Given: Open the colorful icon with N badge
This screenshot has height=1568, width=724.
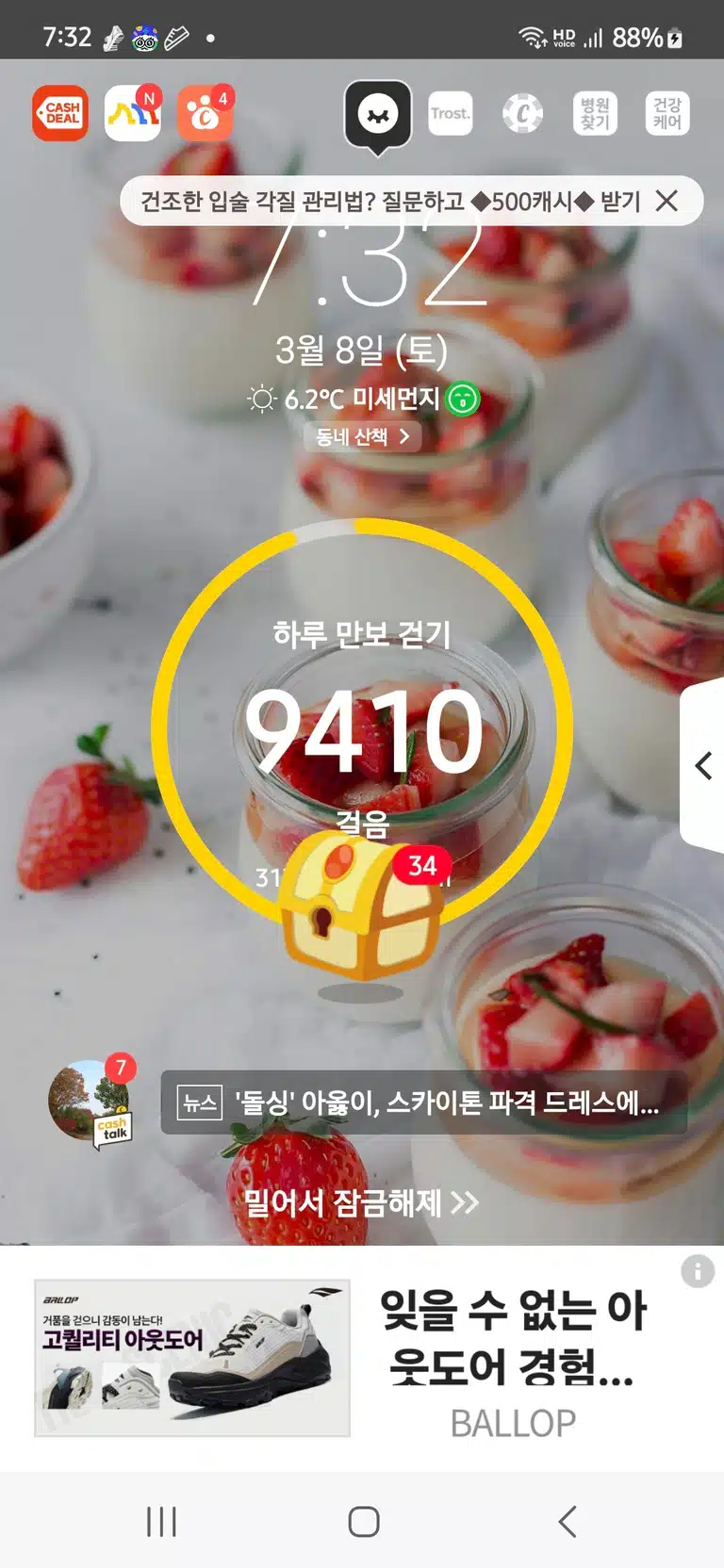Looking at the screenshot, I should coord(133,113).
